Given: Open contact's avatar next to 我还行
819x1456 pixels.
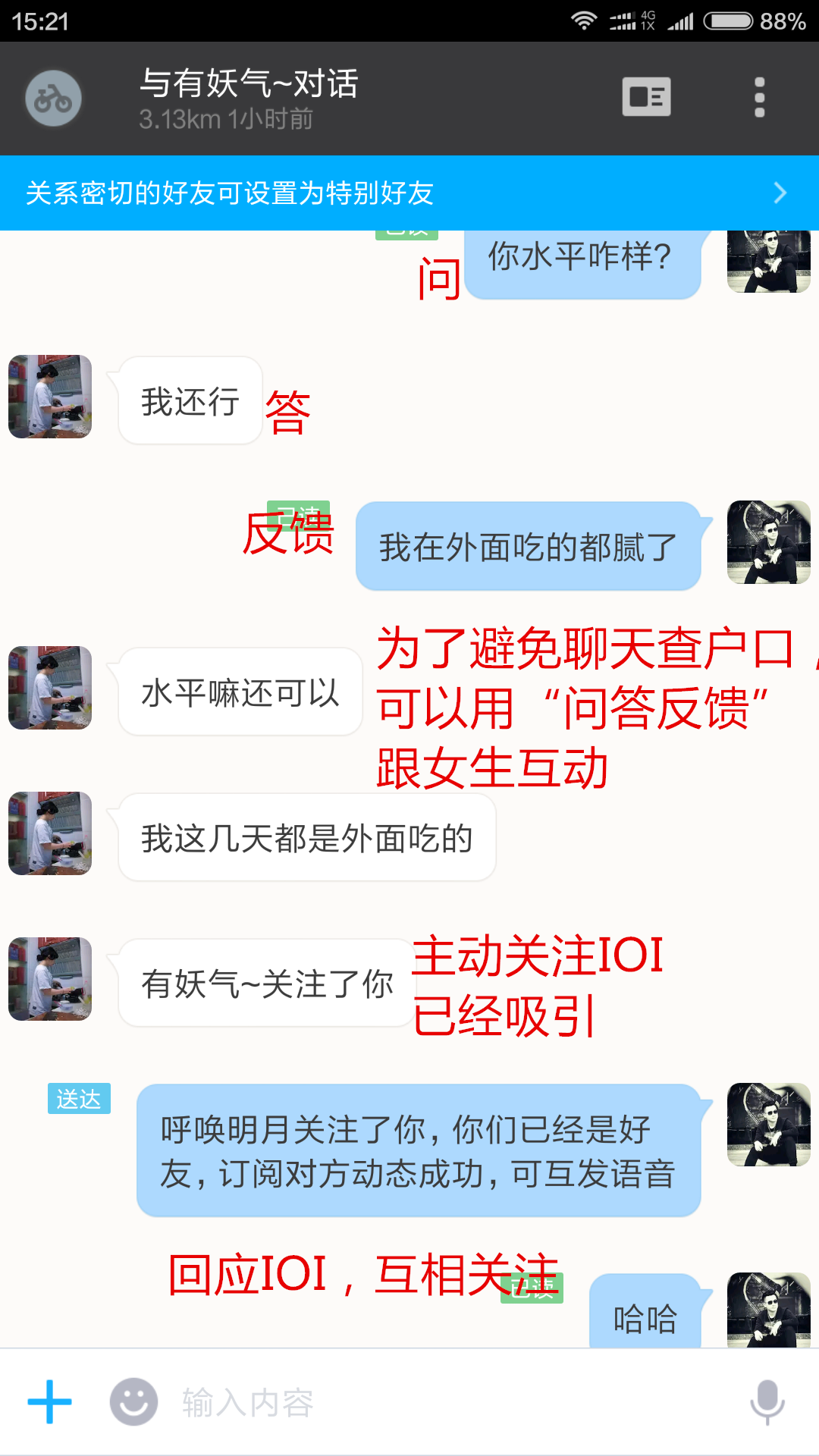Looking at the screenshot, I should [50, 397].
